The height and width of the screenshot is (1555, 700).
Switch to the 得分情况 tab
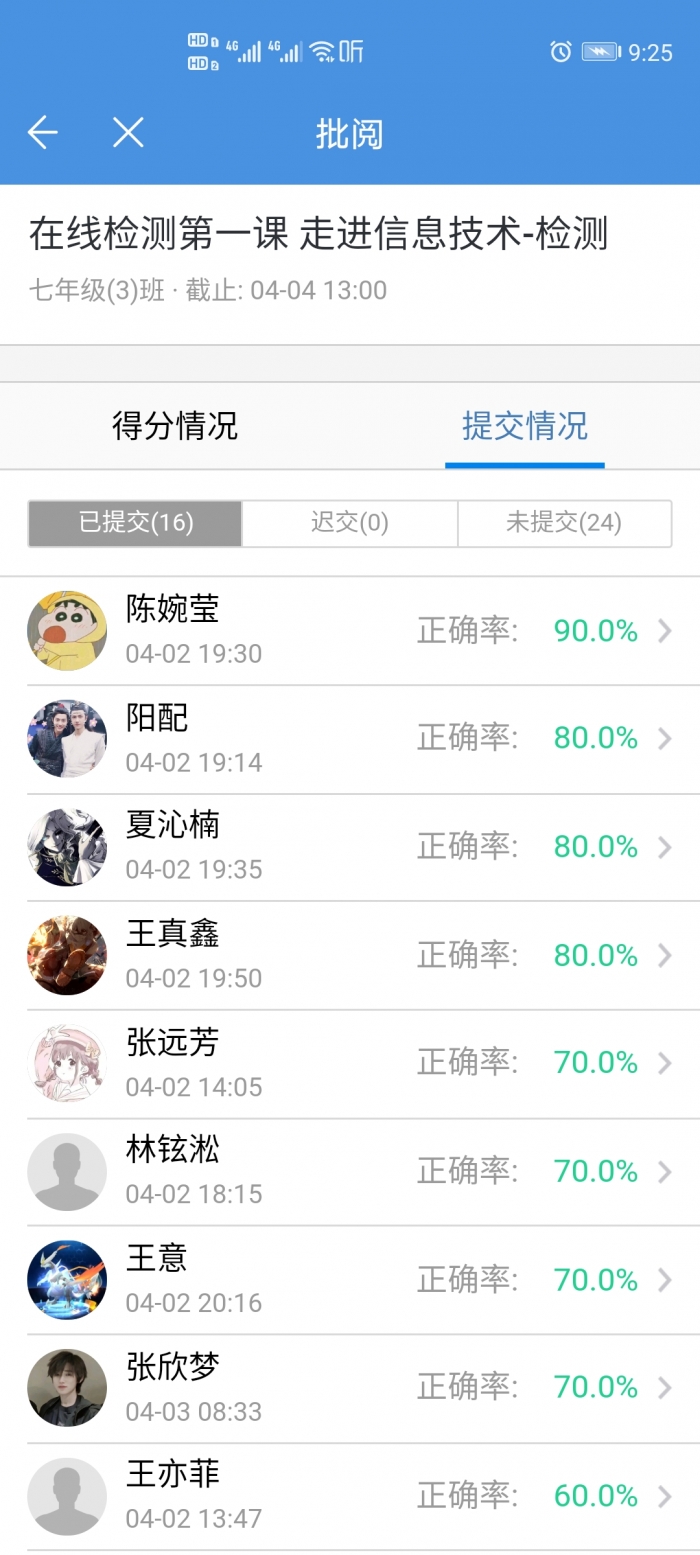click(175, 426)
